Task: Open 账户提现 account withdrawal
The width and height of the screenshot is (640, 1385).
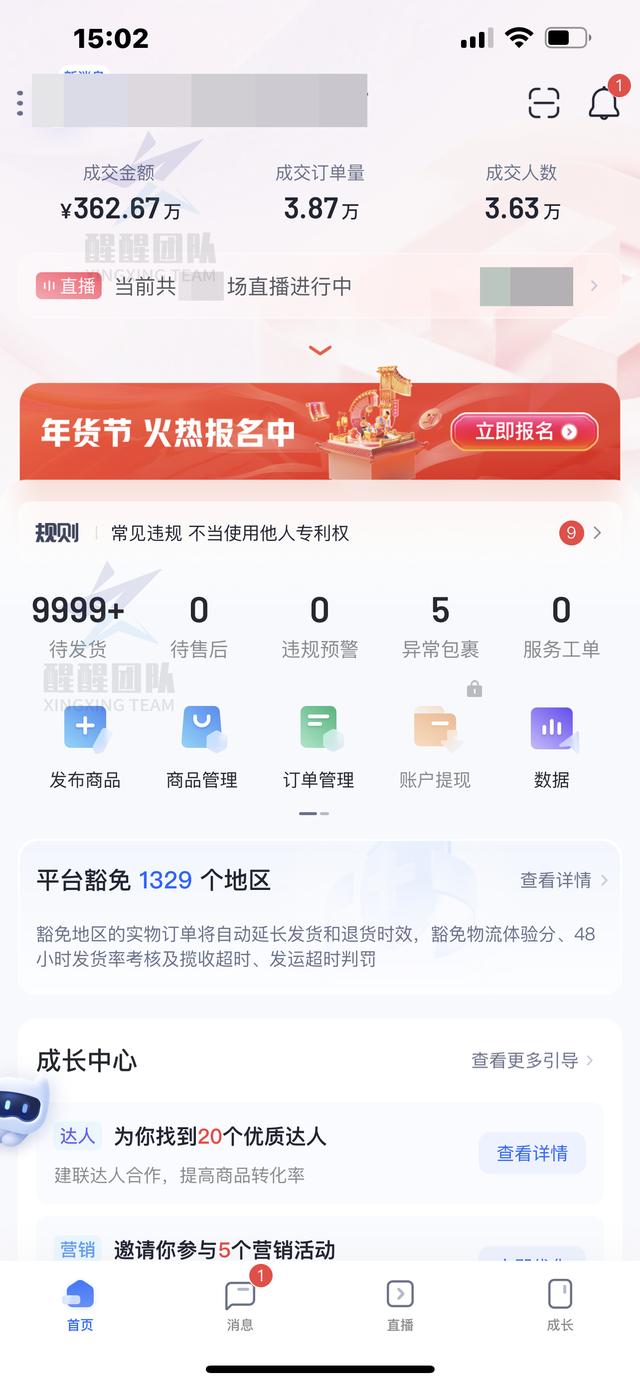Action: (435, 748)
